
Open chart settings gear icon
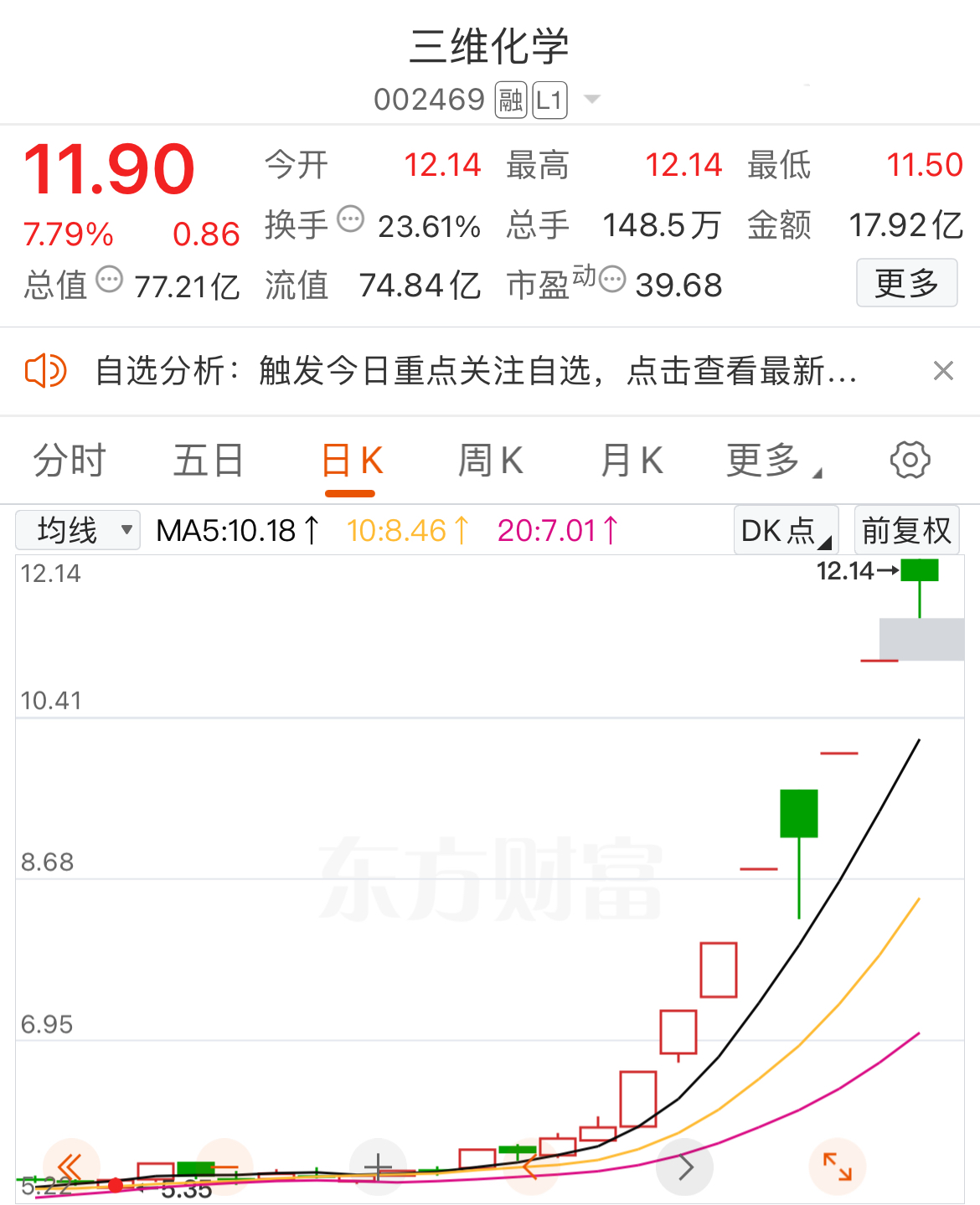tap(910, 460)
